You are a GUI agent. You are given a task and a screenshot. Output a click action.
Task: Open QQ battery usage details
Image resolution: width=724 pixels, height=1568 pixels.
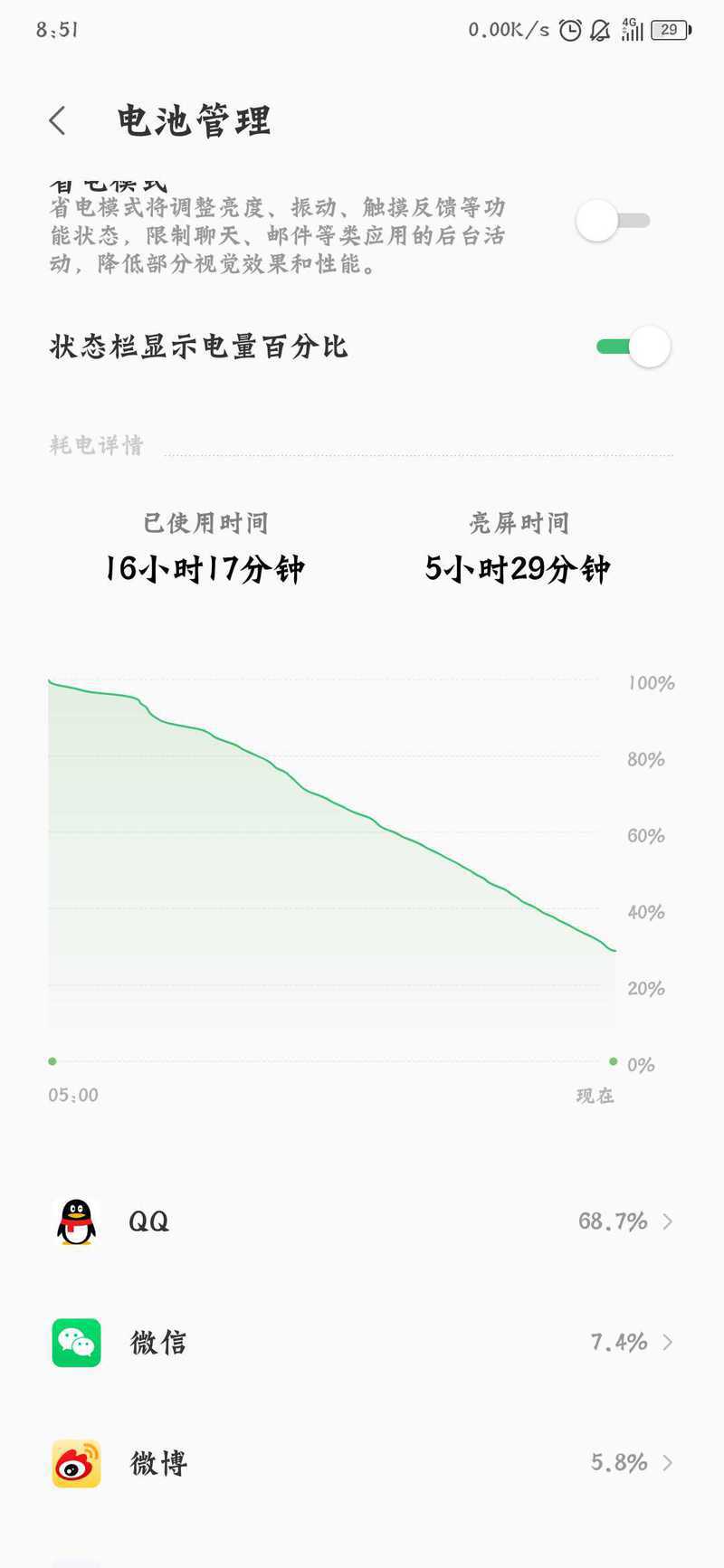(362, 1221)
